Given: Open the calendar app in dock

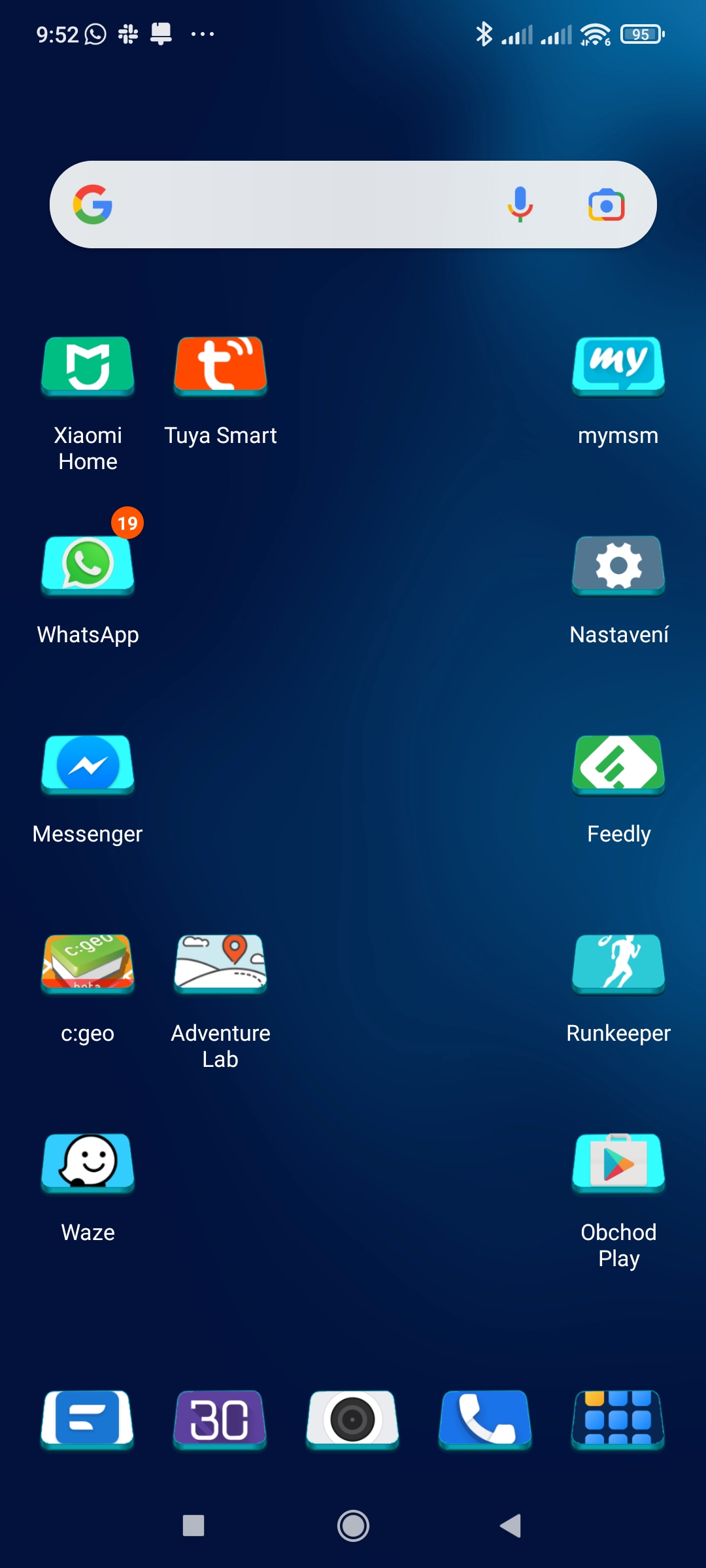Looking at the screenshot, I should coord(220,1419).
